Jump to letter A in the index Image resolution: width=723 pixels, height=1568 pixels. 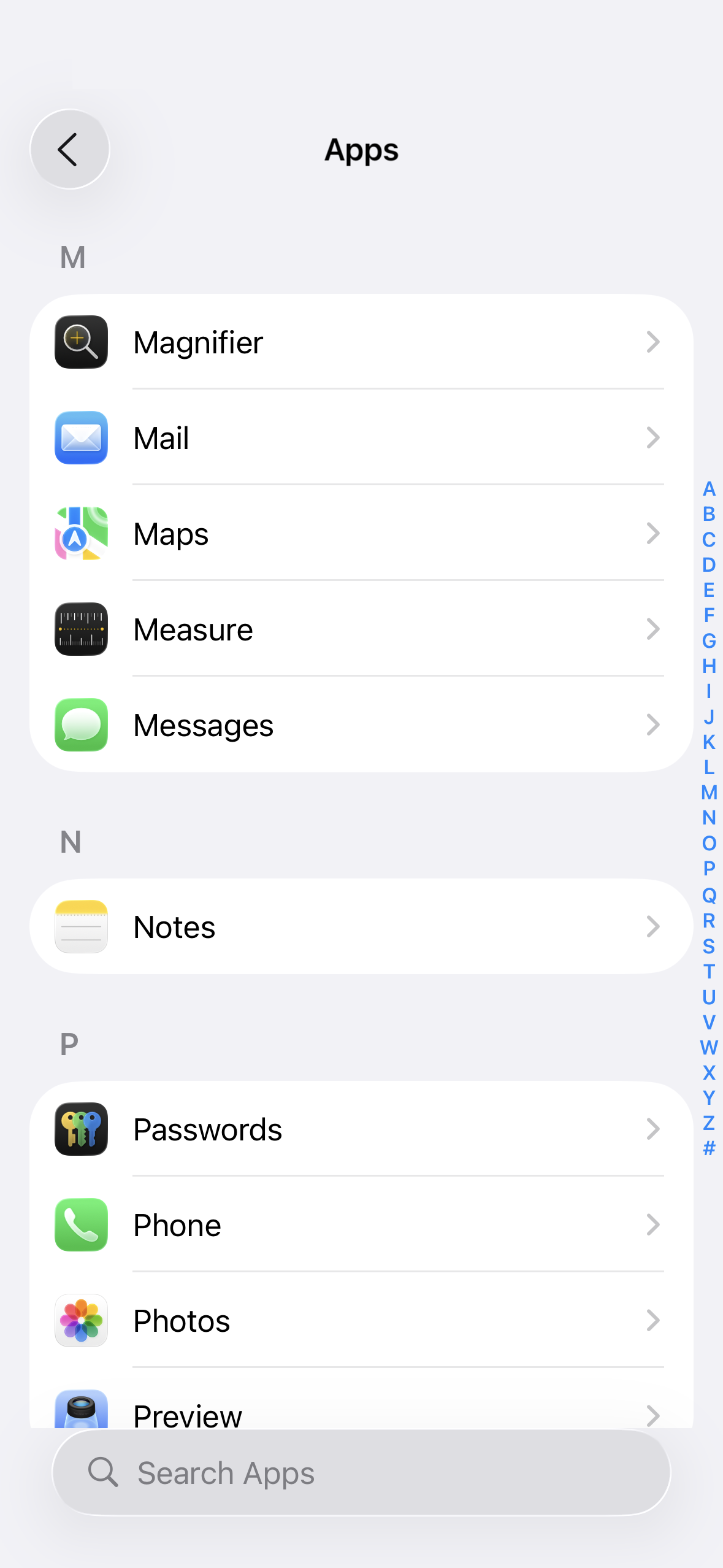click(709, 489)
